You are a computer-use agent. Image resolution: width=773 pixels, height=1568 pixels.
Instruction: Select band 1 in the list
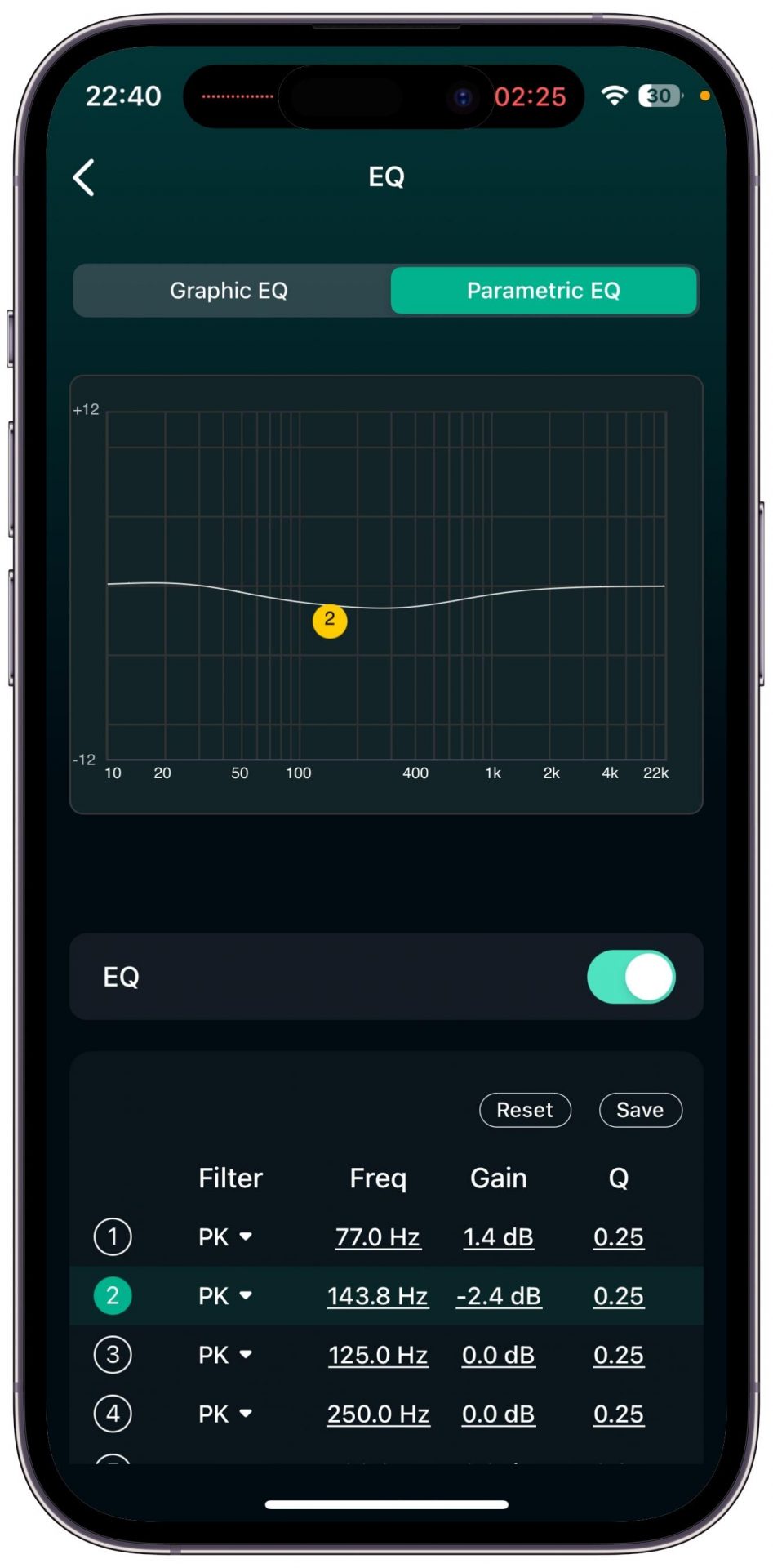pyautogui.click(x=113, y=1236)
